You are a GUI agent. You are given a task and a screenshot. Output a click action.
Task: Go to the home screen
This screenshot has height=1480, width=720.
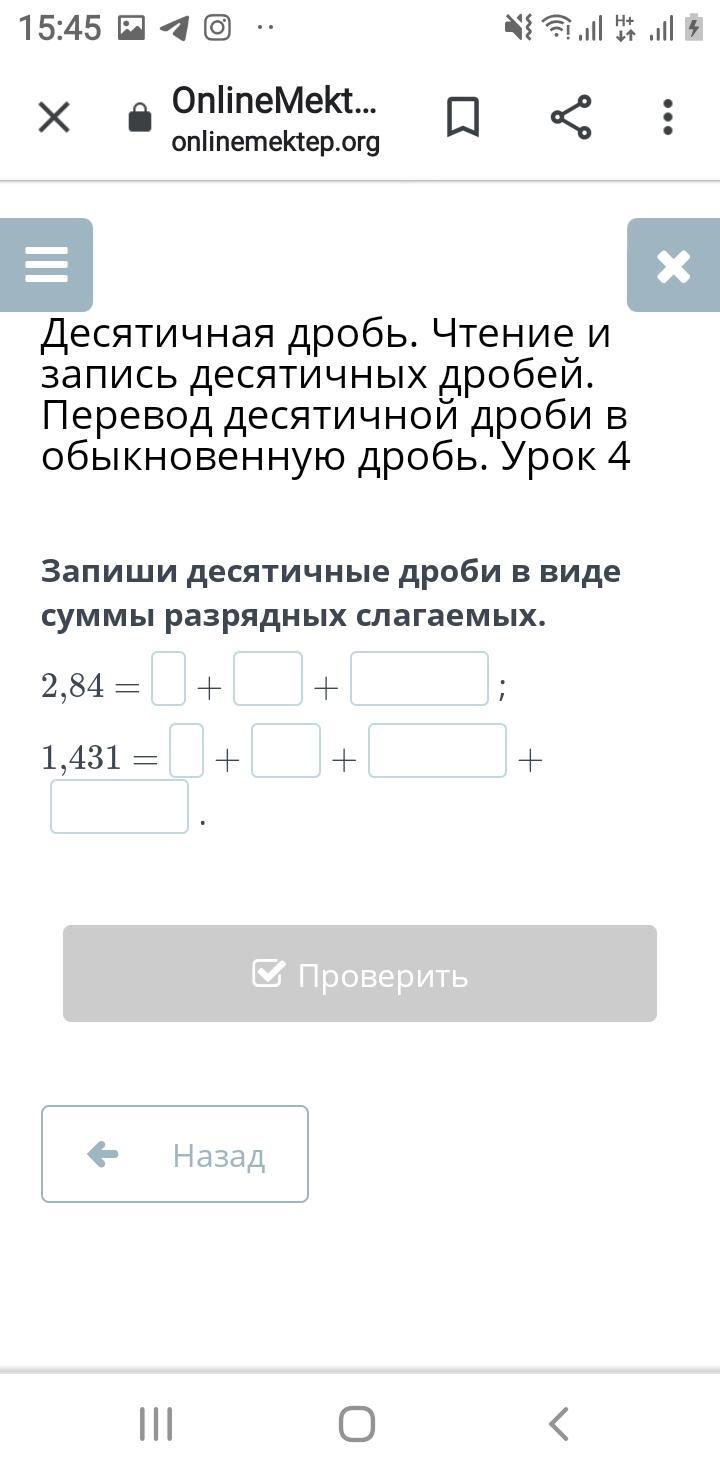click(357, 1424)
